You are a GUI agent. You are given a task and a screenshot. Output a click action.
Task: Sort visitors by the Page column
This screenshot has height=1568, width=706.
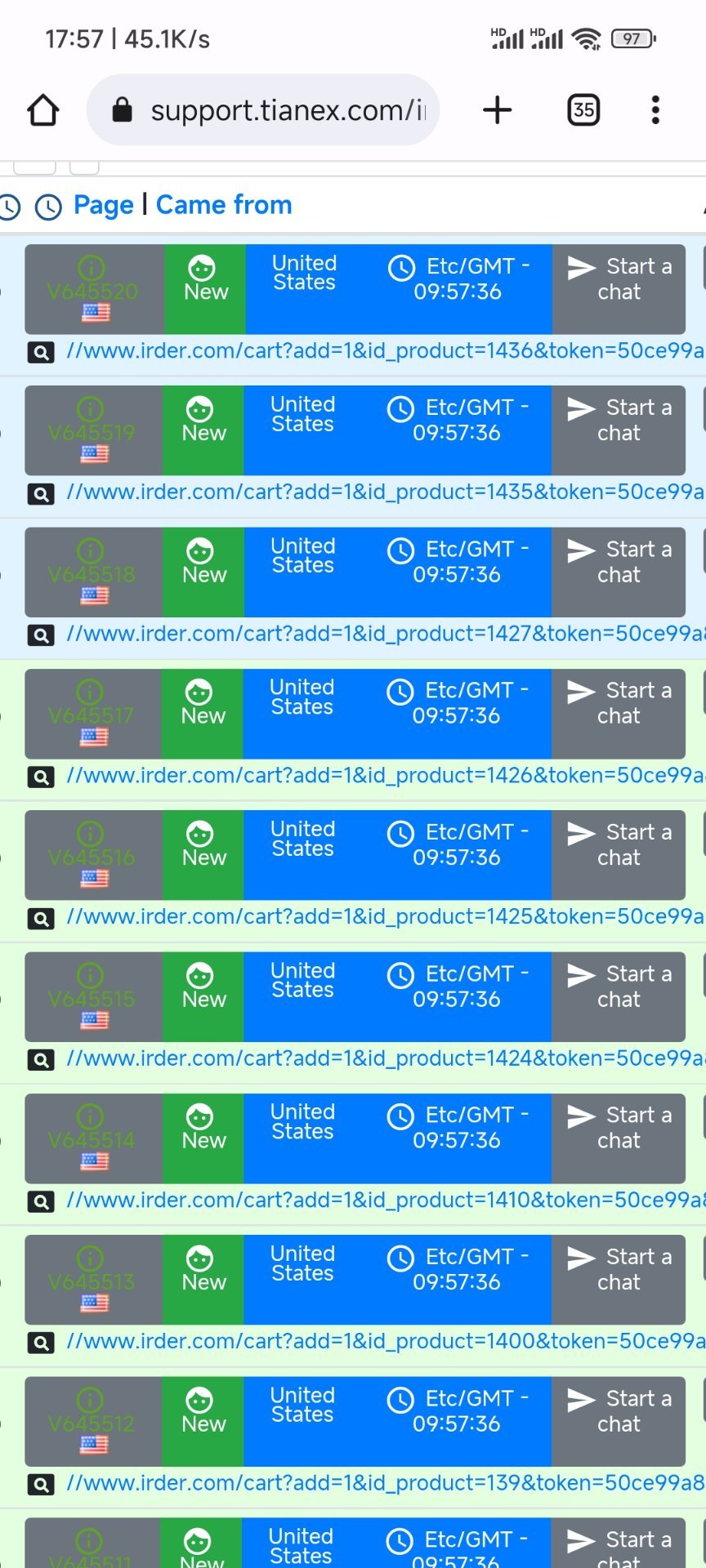click(103, 205)
